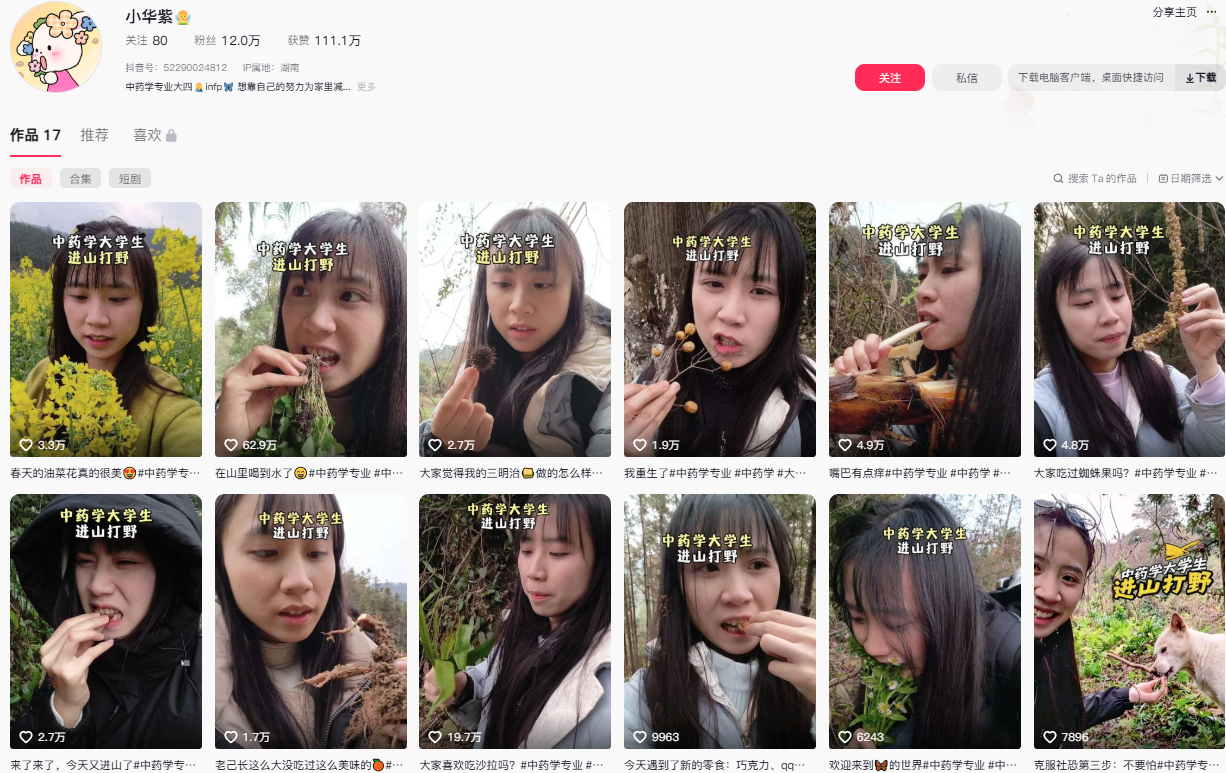
Task: Follow 小华紫 with the red 关注 button
Action: (x=889, y=78)
